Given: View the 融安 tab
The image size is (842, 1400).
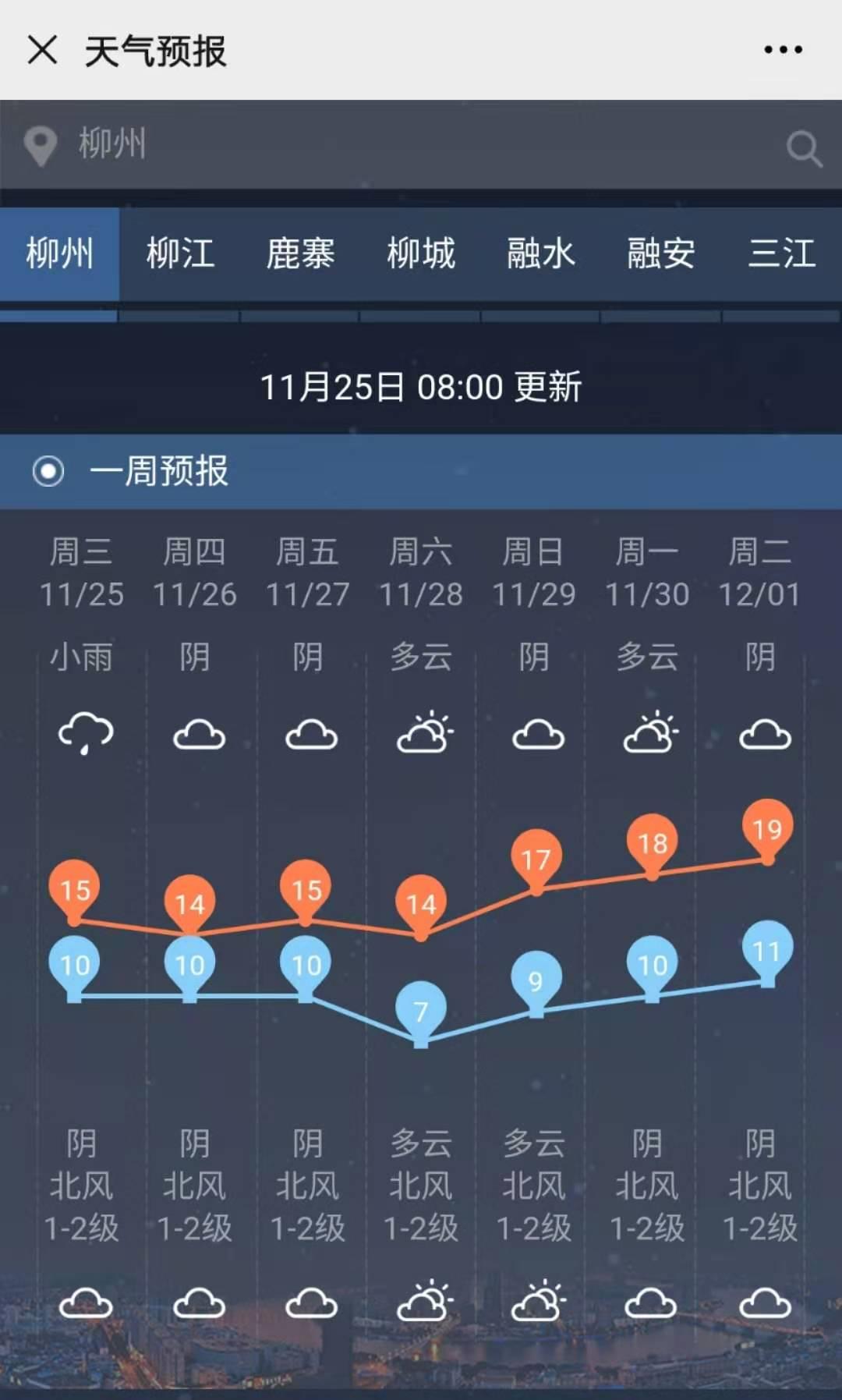Looking at the screenshot, I should [661, 254].
